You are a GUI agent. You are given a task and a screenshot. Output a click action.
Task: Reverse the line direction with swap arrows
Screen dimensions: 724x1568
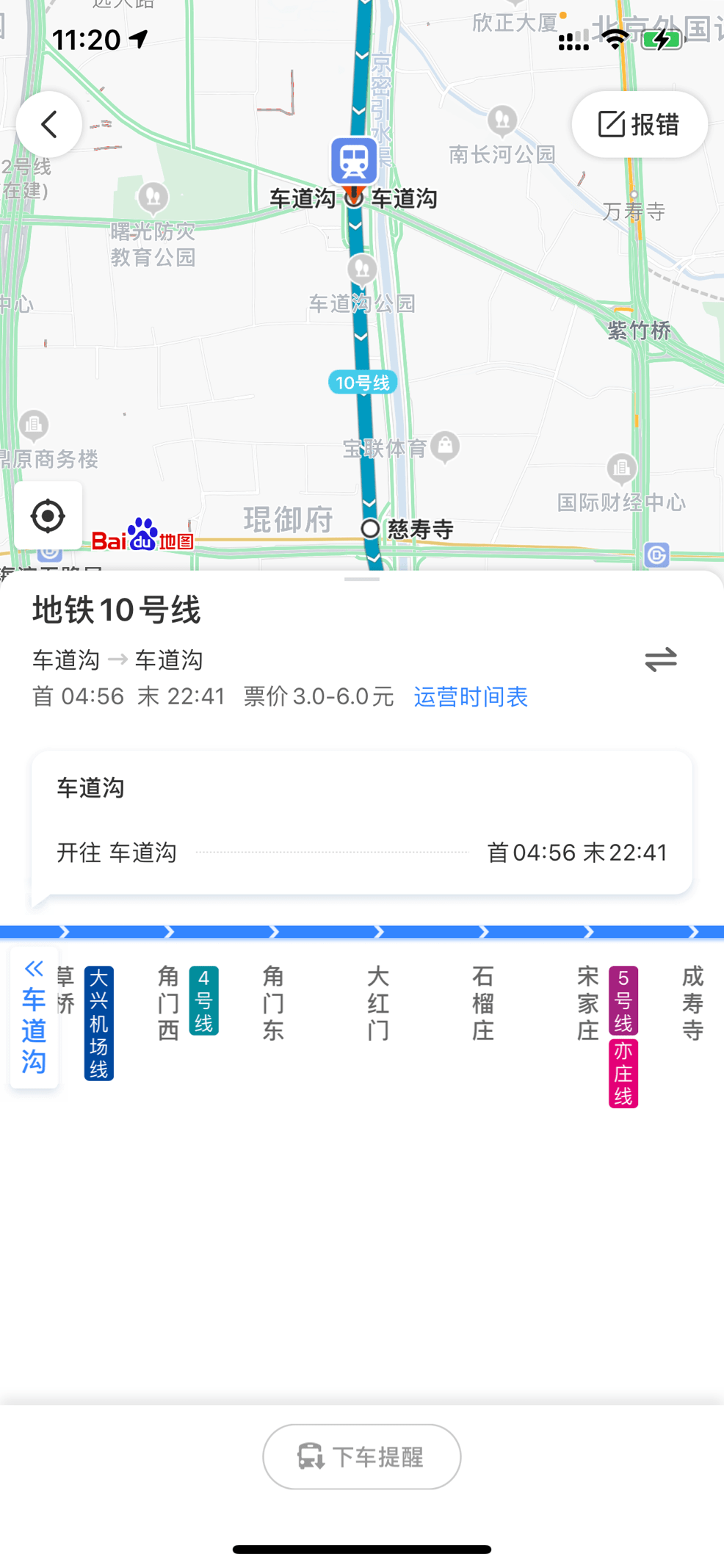[x=661, y=659]
